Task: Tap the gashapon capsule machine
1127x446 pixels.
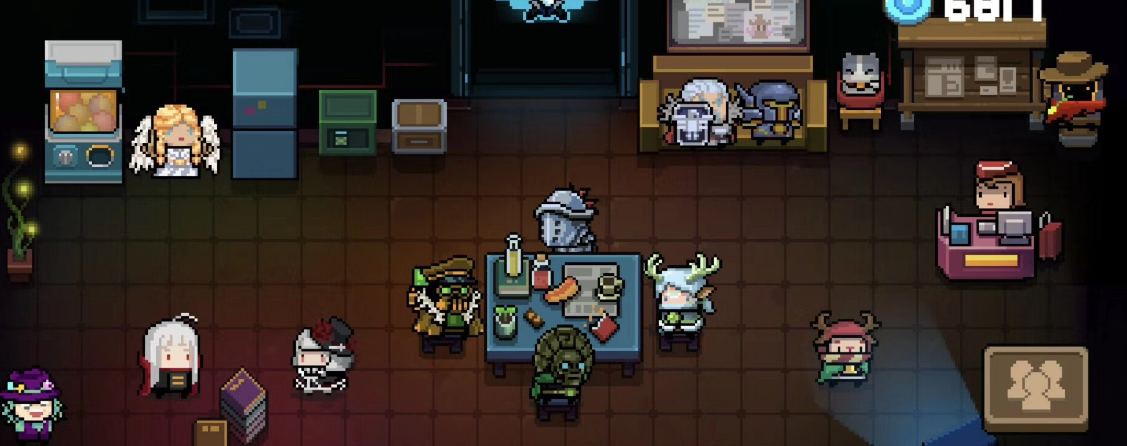Action: [x=83, y=112]
